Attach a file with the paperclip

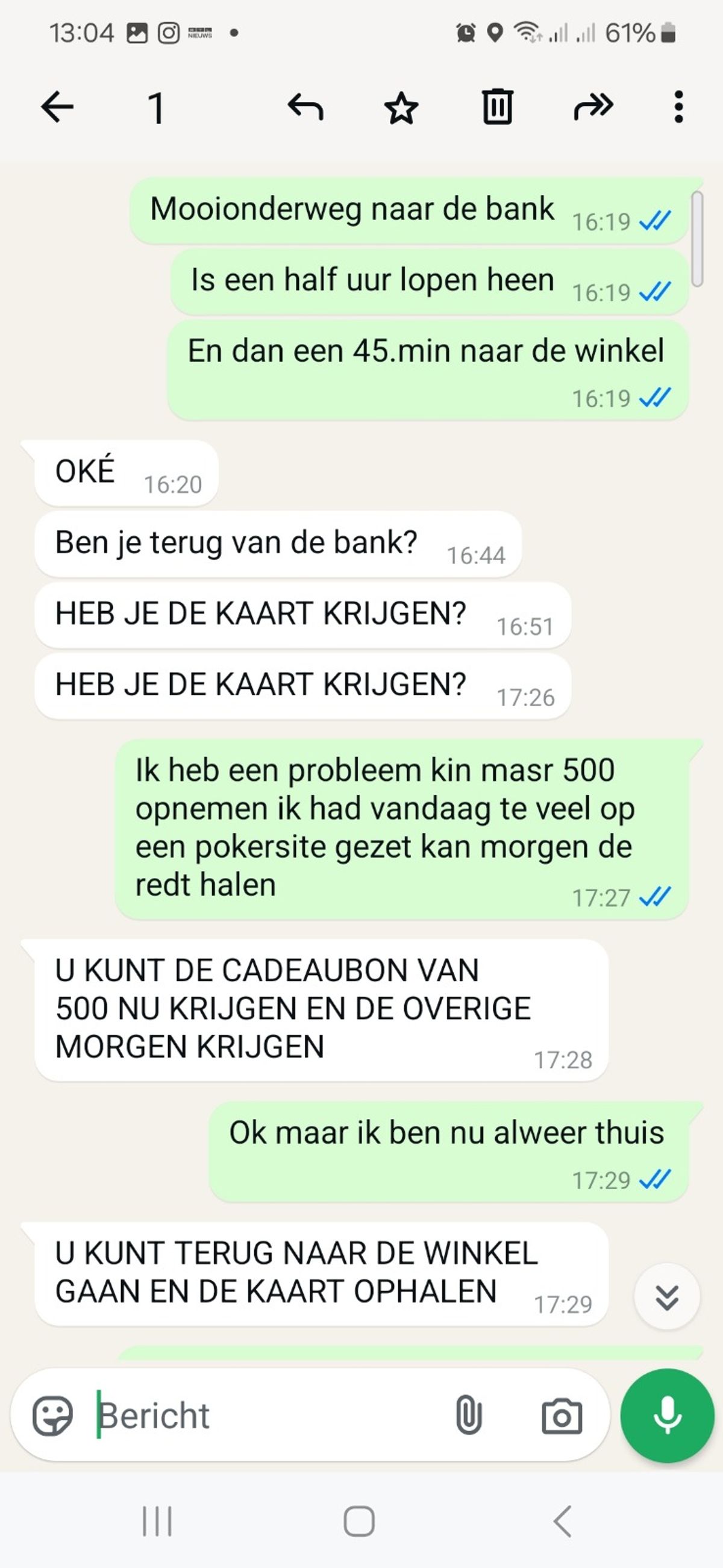point(469,1416)
